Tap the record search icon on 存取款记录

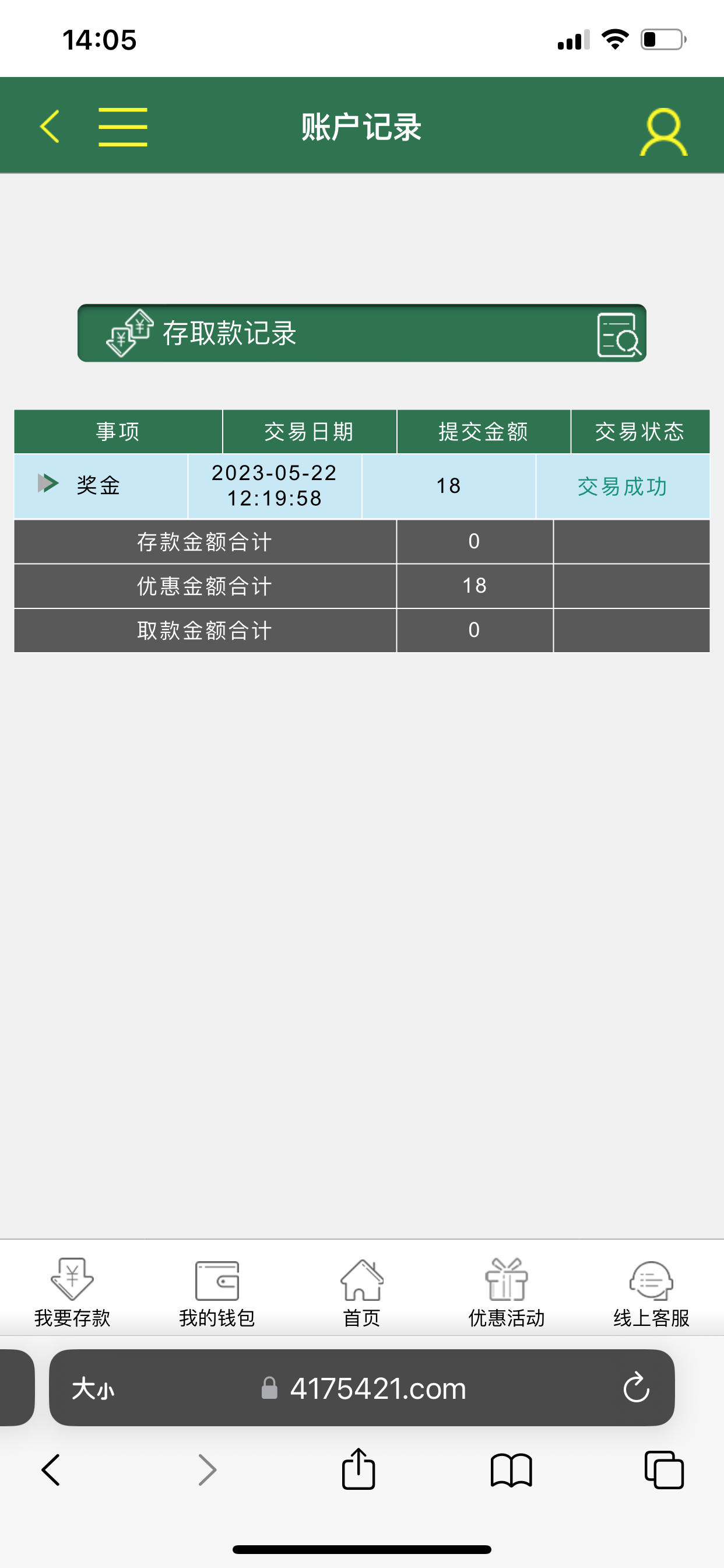618,334
